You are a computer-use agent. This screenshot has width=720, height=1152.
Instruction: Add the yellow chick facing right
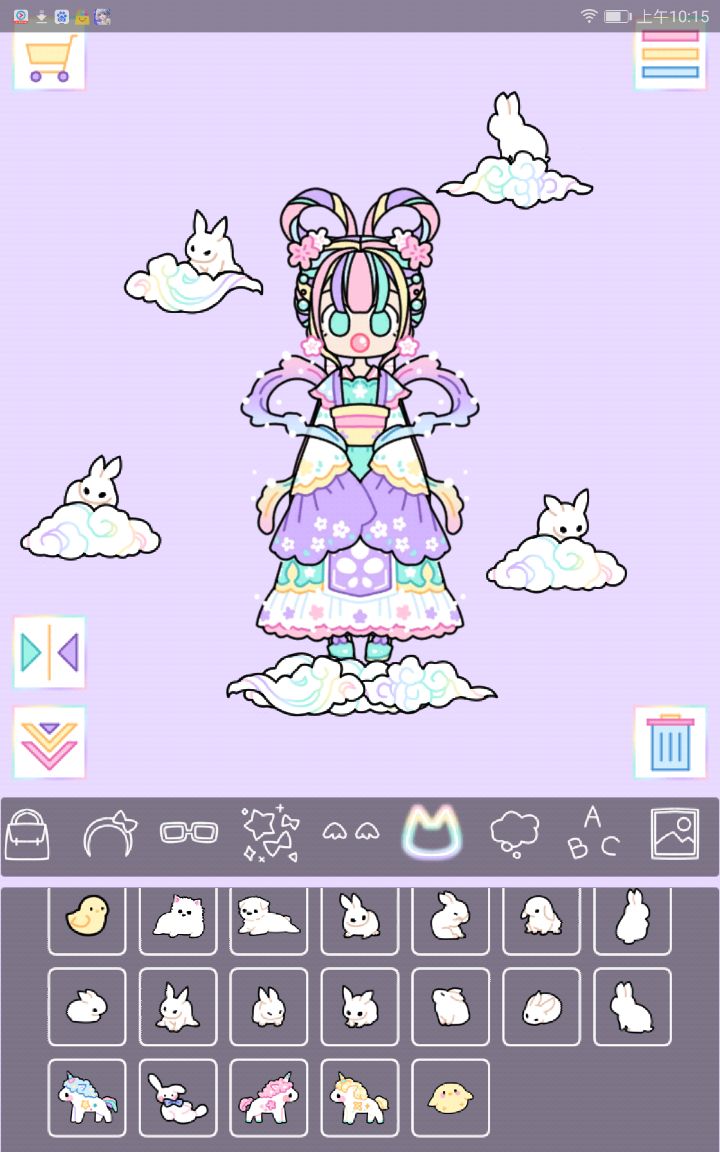point(87,915)
